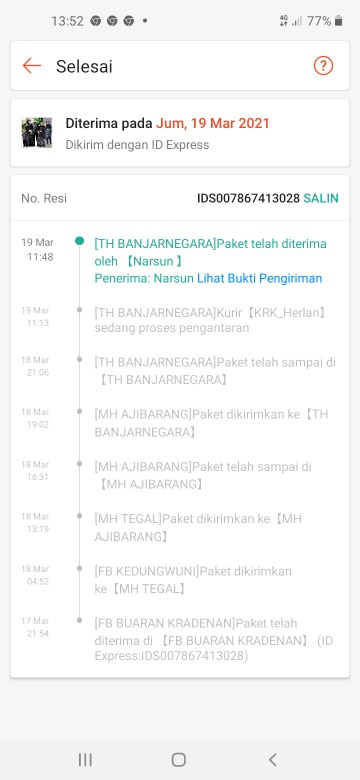Open the help question mark icon
This screenshot has height=780, width=360.
click(323, 66)
